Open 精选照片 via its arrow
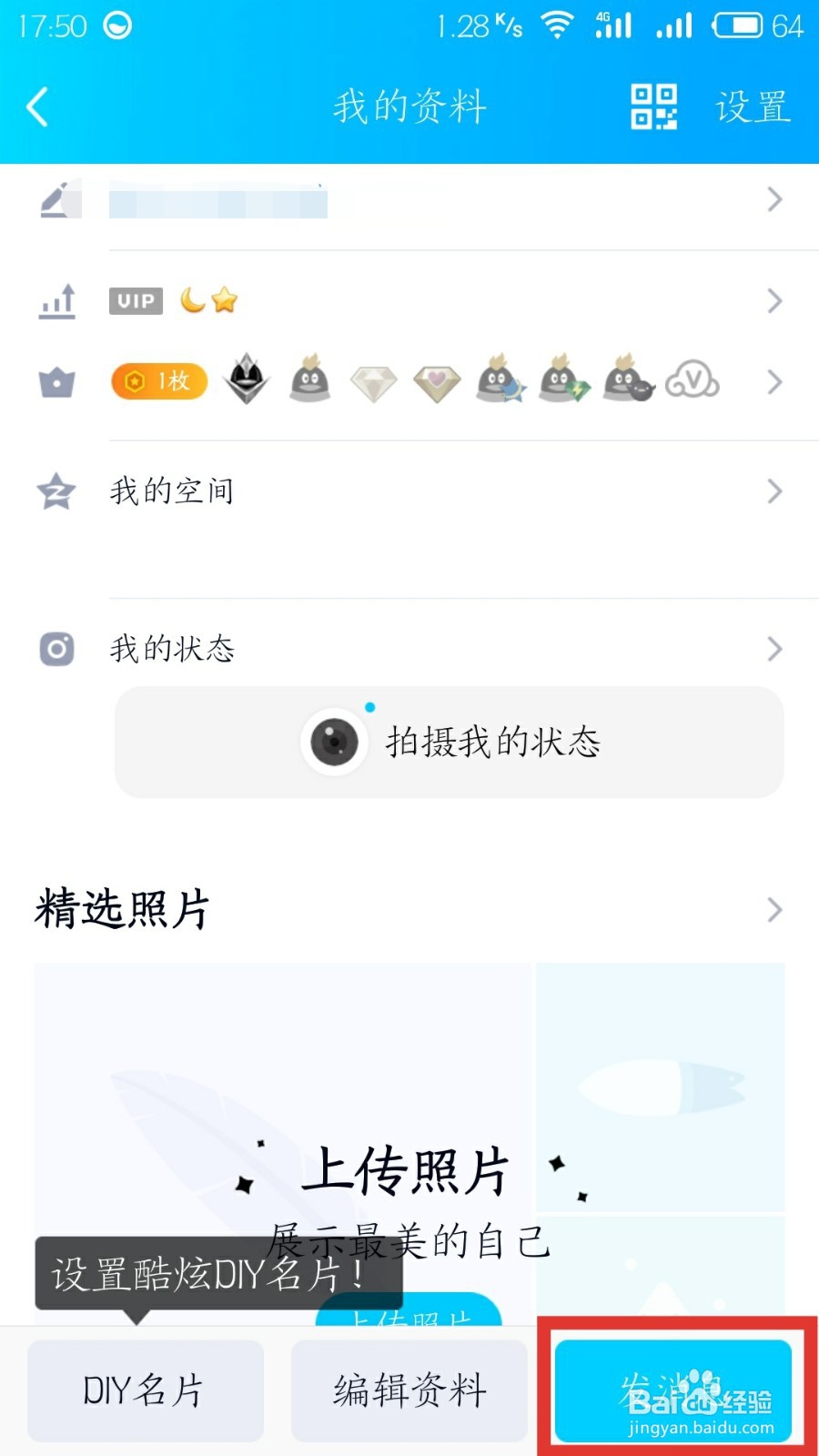This screenshot has width=819, height=1456. click(x=774, y=910)
